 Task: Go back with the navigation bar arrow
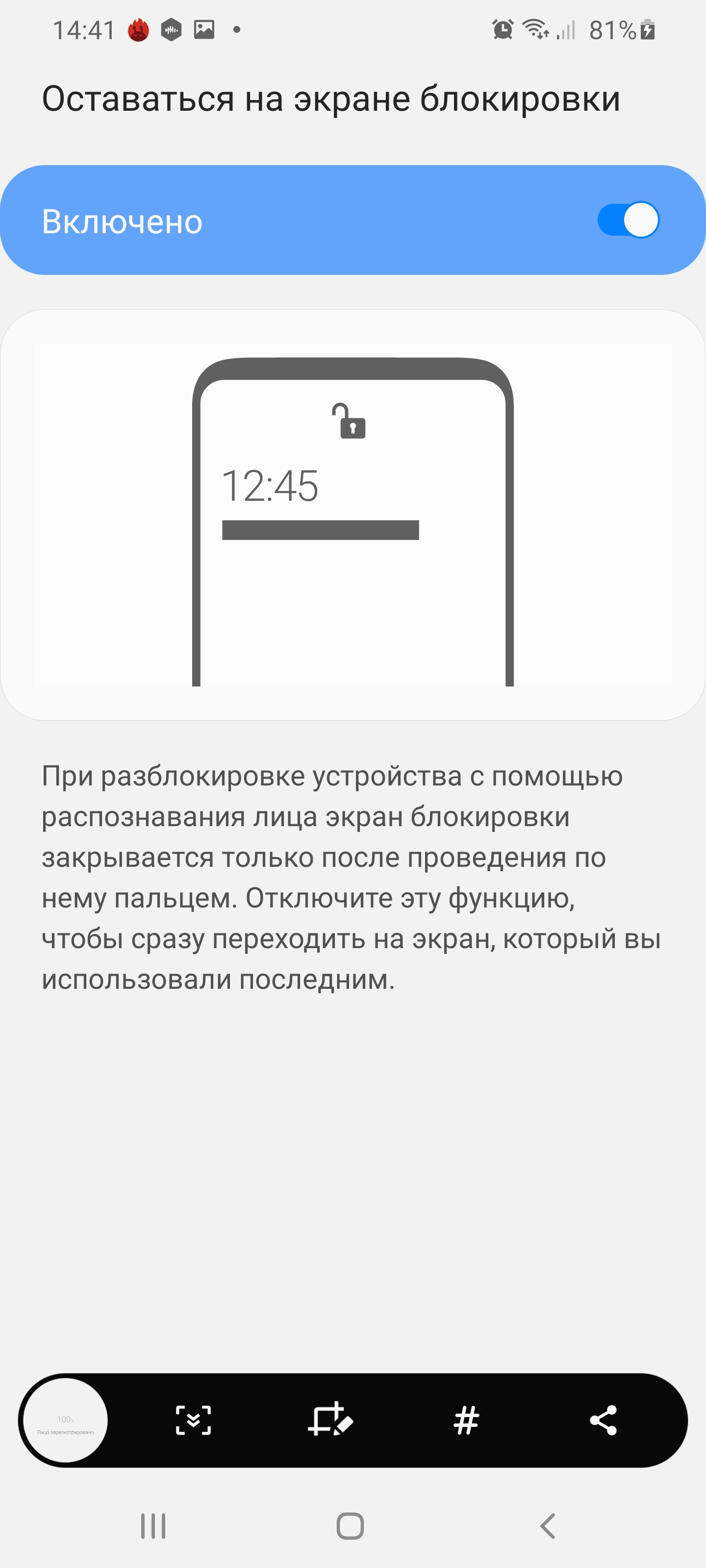pyautogui.click(x=548, y=1526)
